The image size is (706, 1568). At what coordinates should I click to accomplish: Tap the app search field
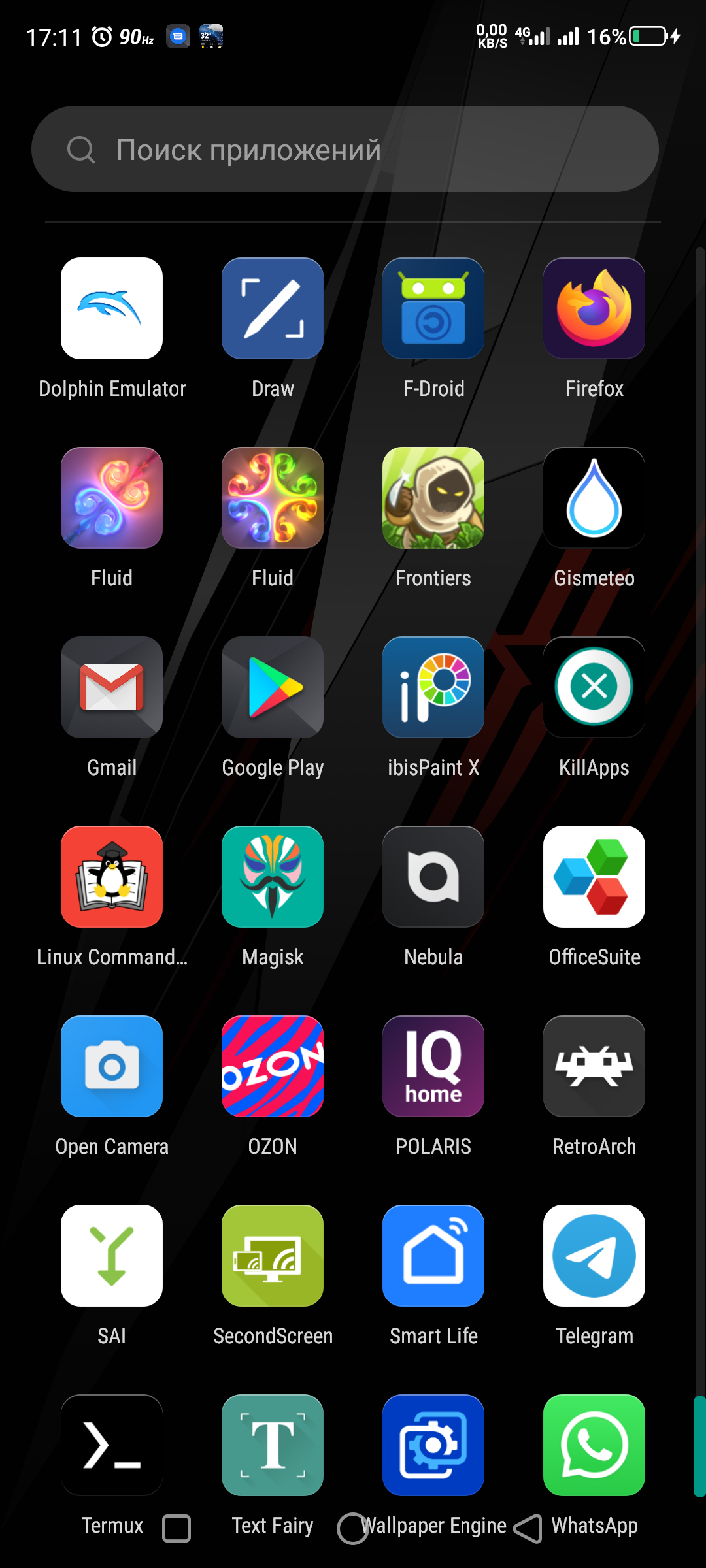[345, 150]
